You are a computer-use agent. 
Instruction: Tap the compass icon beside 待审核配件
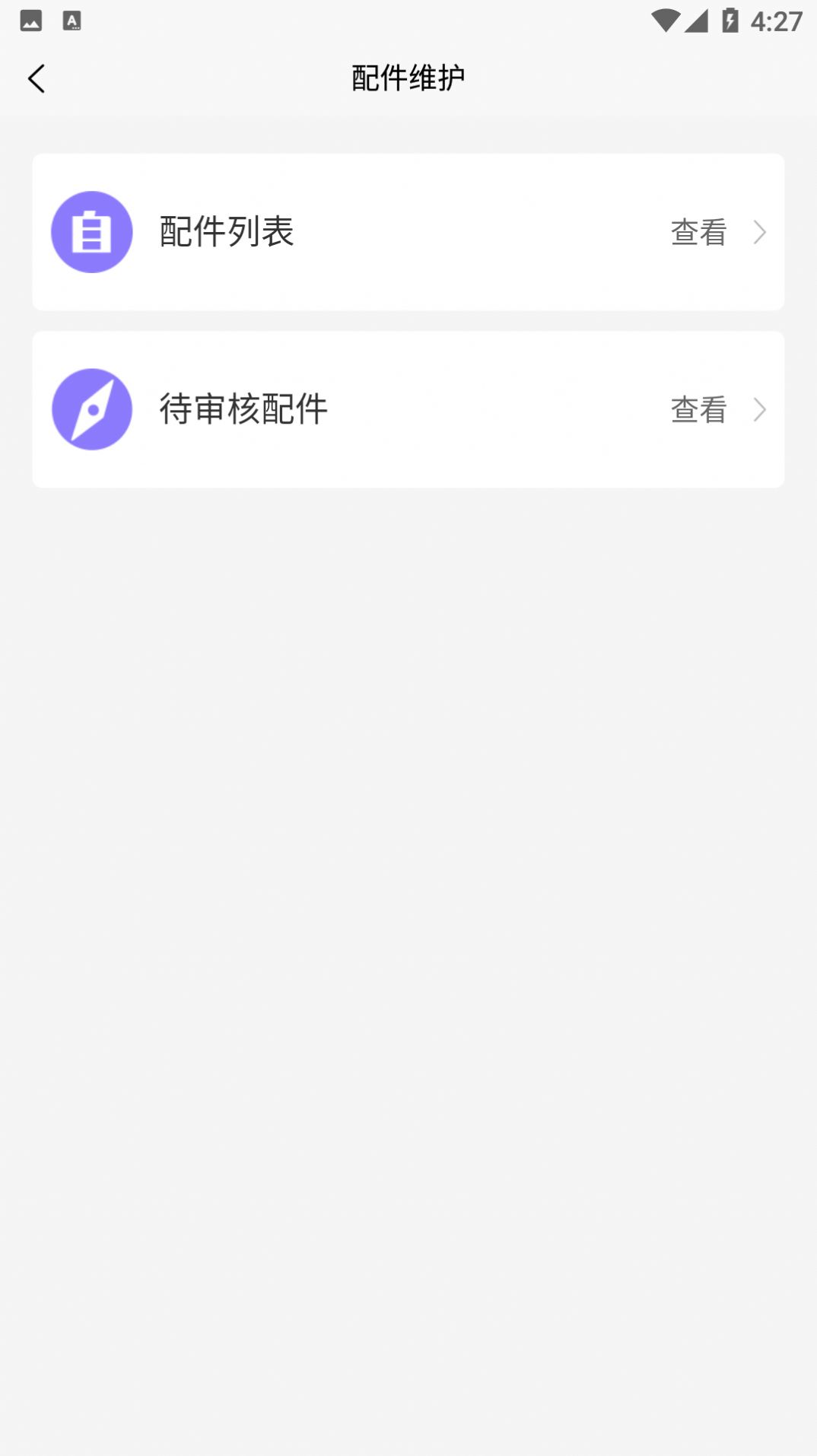92,410
